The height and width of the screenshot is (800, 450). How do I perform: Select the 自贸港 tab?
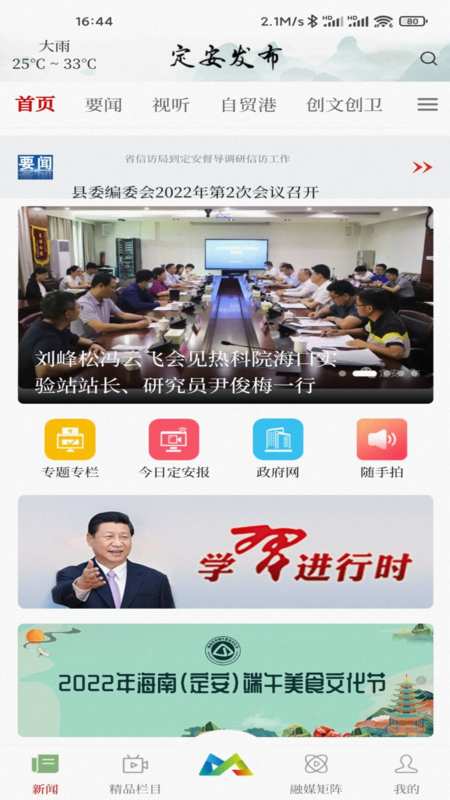point(248,105)
